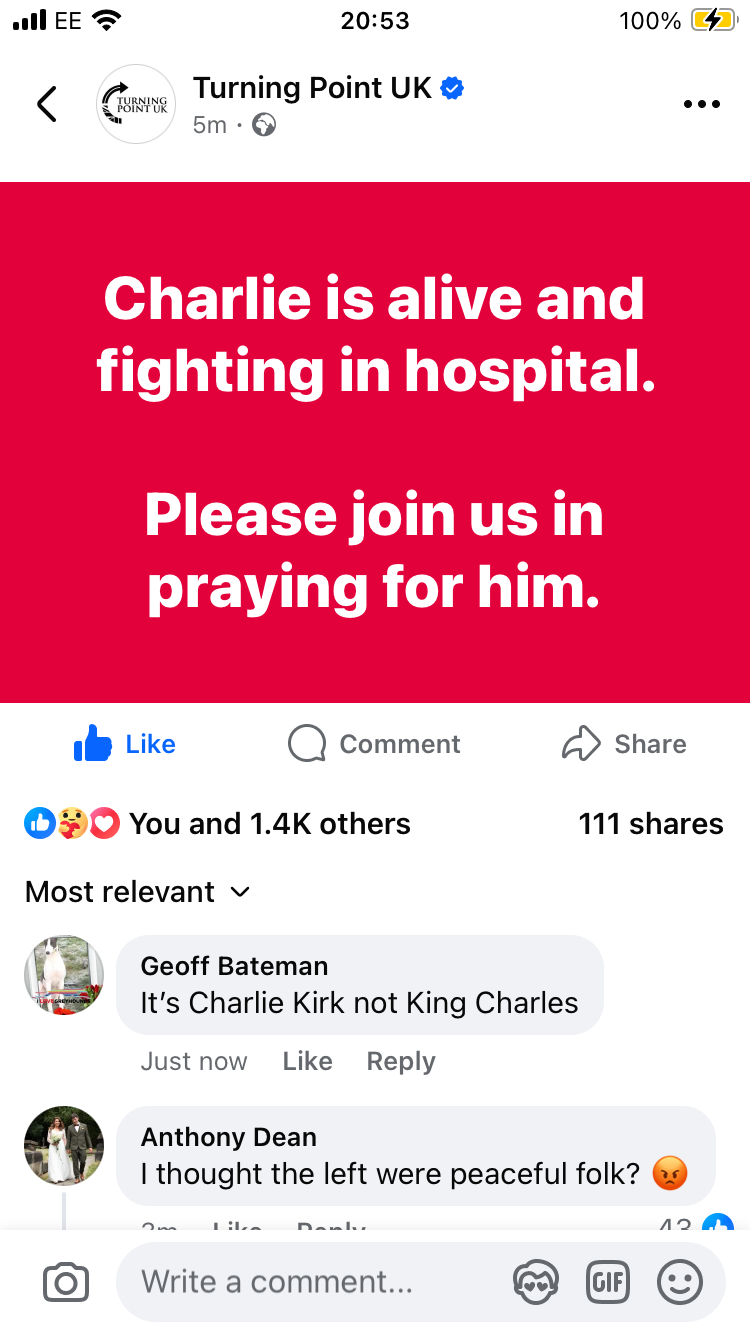
Task: Go back using the arrow icon
Action: (46, 104)
